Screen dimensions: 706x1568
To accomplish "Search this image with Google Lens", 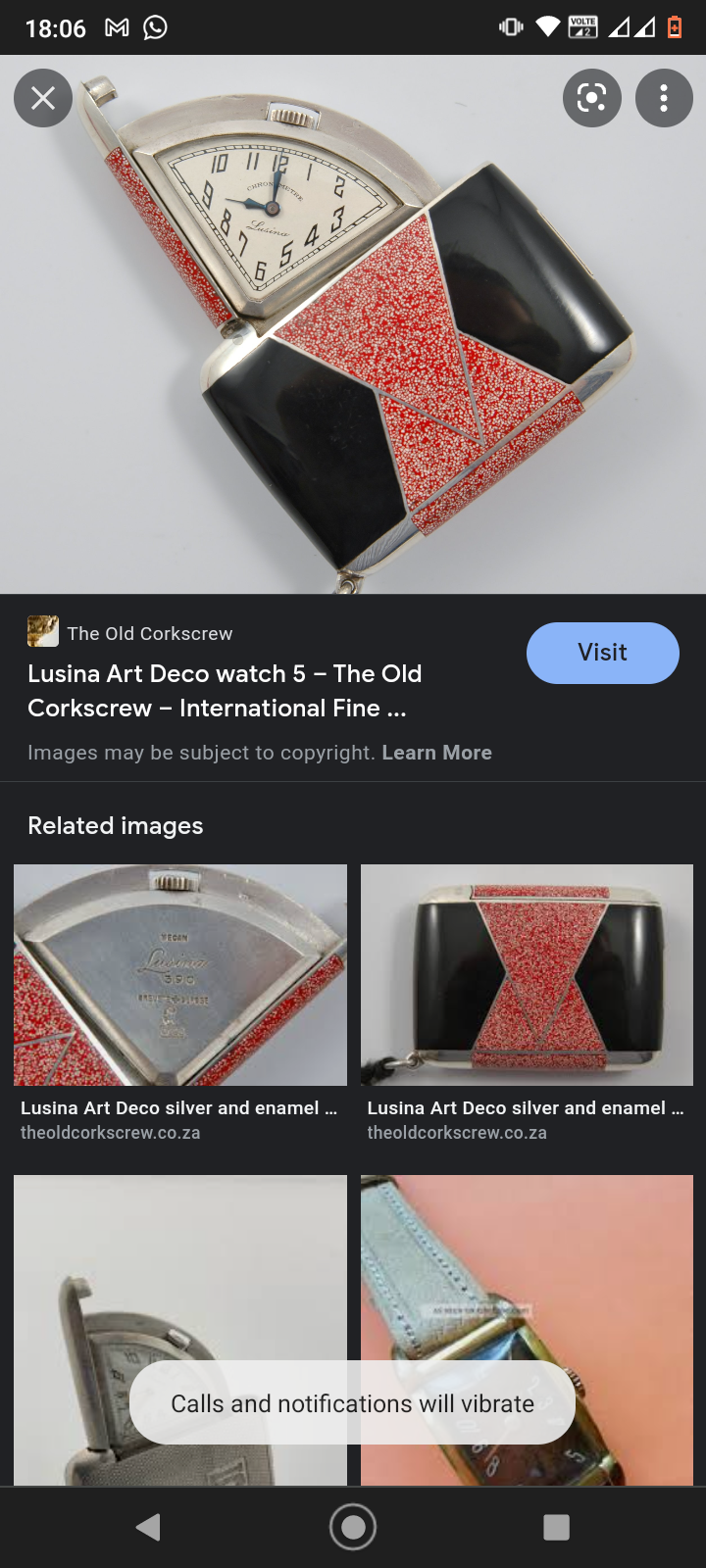I will point(592,98).
